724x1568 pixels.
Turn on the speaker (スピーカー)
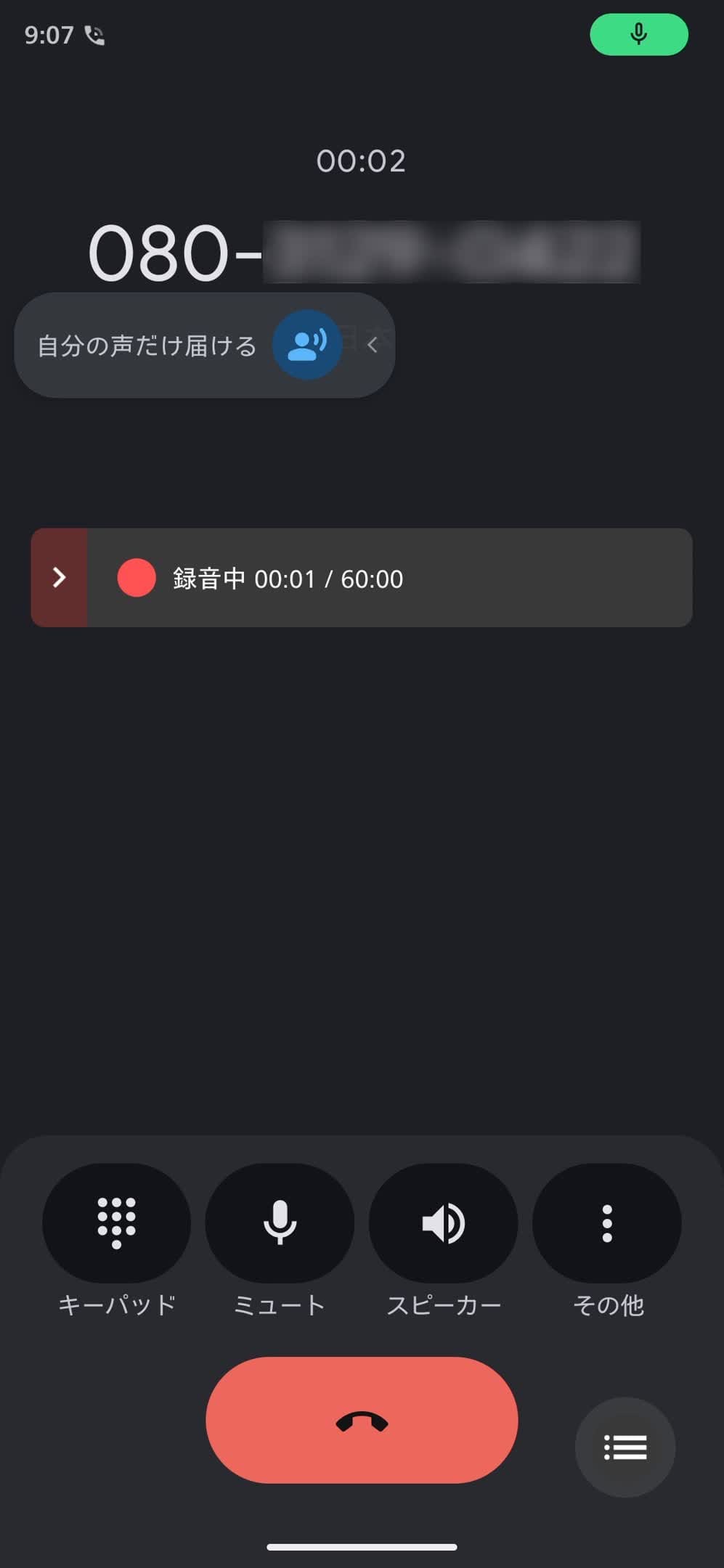(x=443, y=1223)
